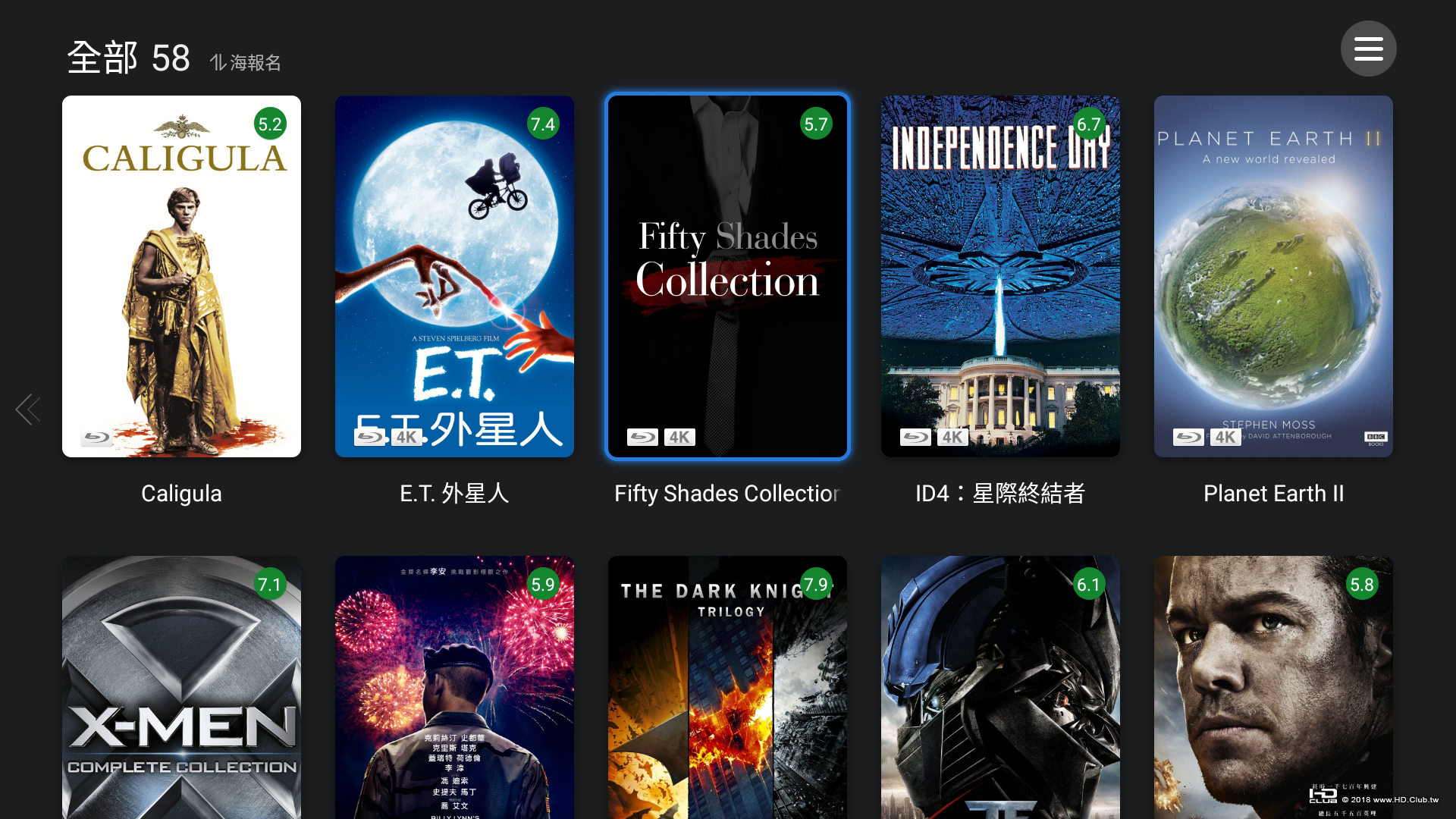Open the hamburger menu button
The width and height of the screenshot is (1456, 819).
(x=1368, y=49)
